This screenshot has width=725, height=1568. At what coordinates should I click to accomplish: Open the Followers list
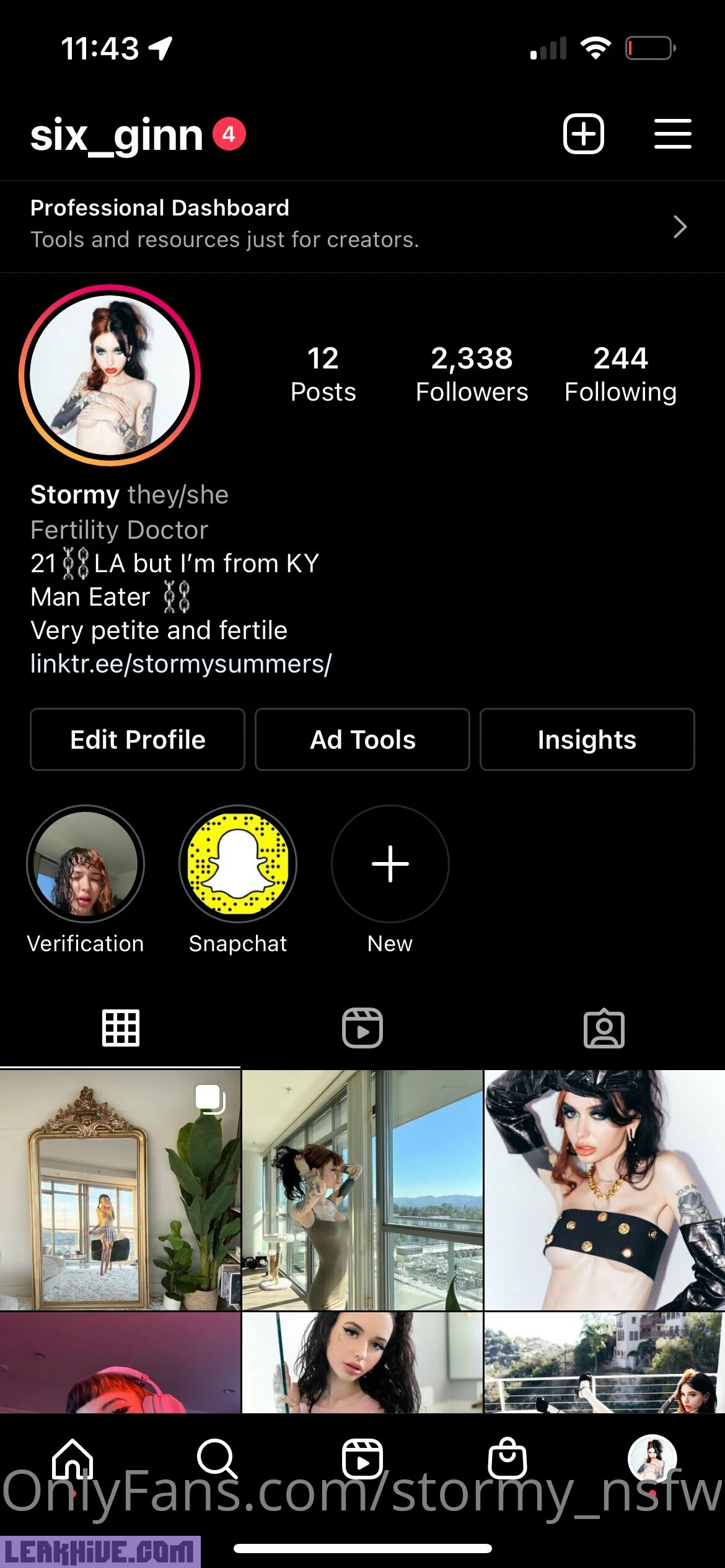(472, 374)
